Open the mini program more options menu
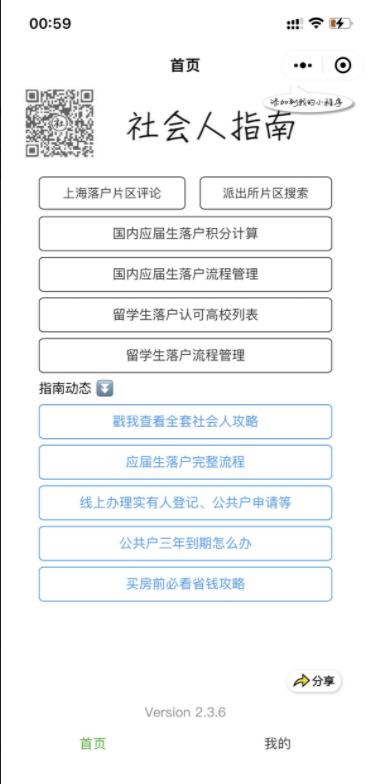The image size is (370, 784). click(x=303, y=66)
